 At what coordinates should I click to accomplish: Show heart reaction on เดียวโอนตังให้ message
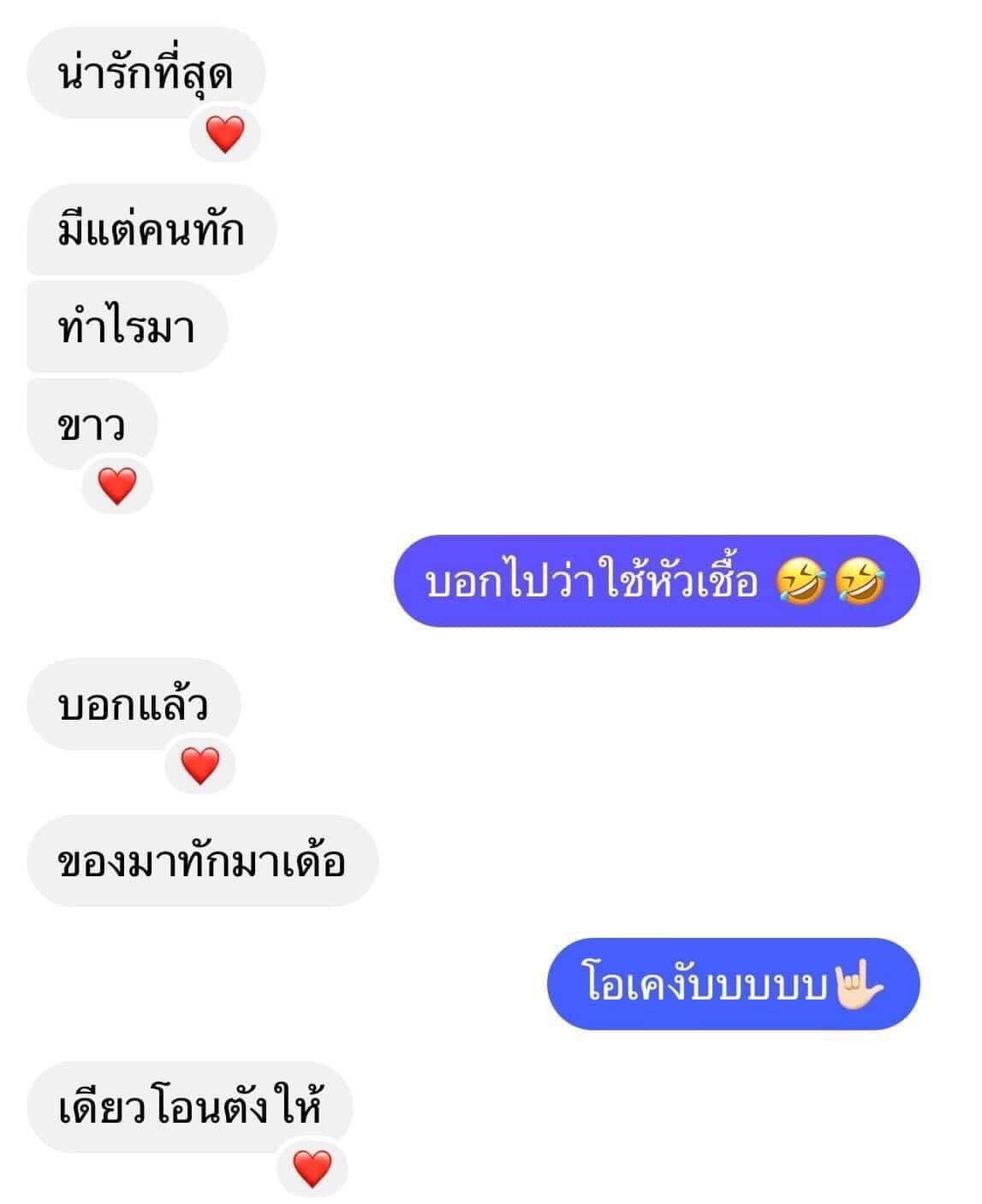coord(312,1169)
